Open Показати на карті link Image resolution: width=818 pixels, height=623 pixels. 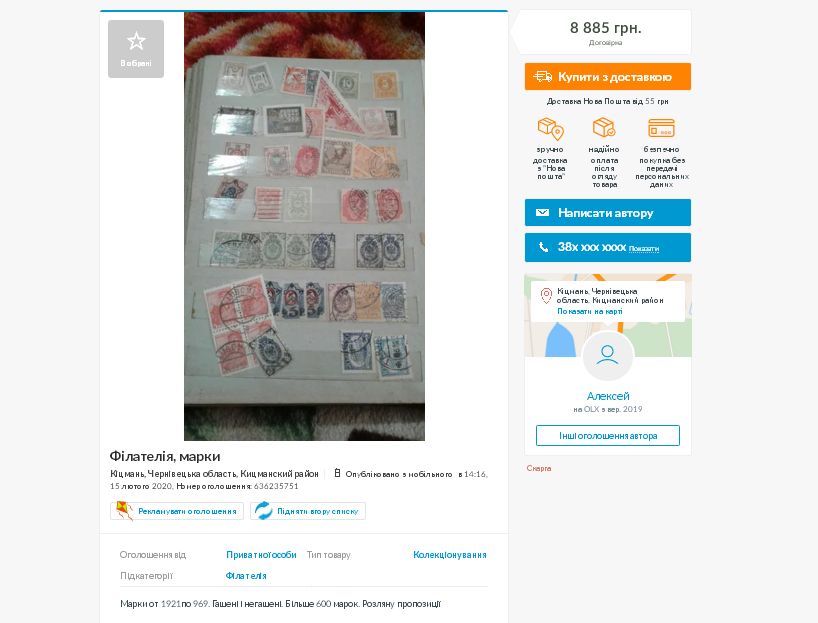[x=589, y=311]
